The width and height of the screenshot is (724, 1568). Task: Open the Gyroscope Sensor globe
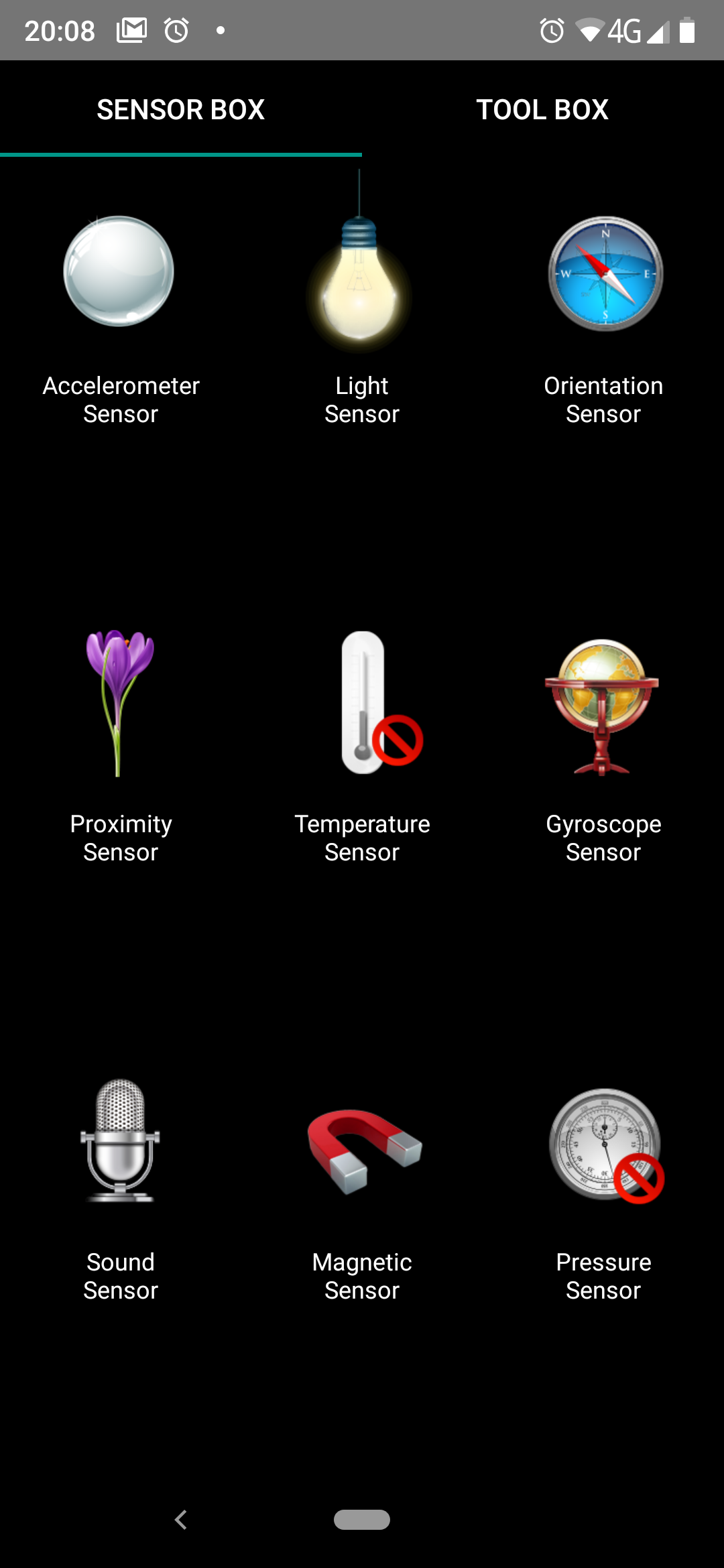click(x=601, y=707)
